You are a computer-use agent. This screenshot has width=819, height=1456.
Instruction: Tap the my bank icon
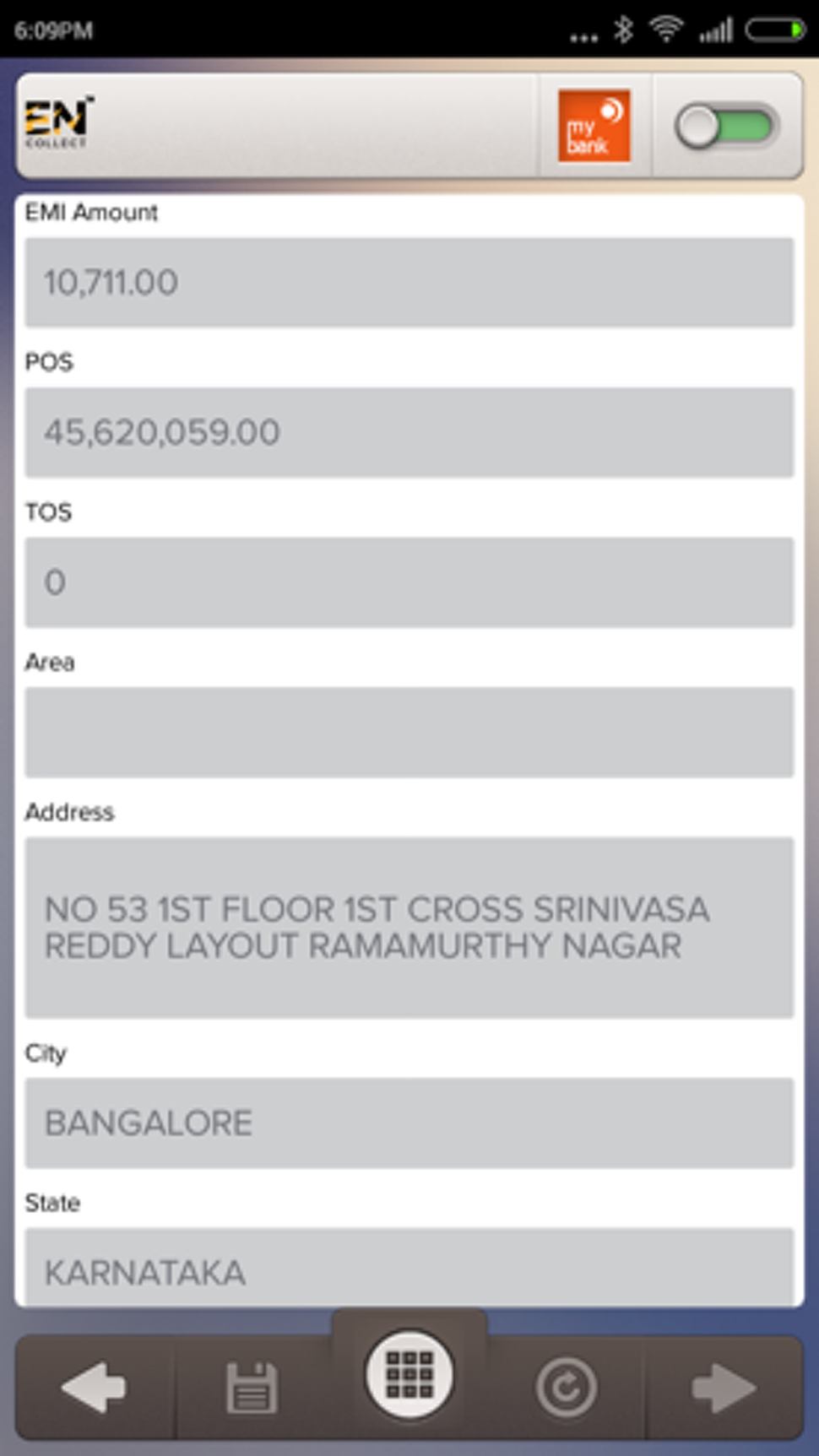coord(594,126)
